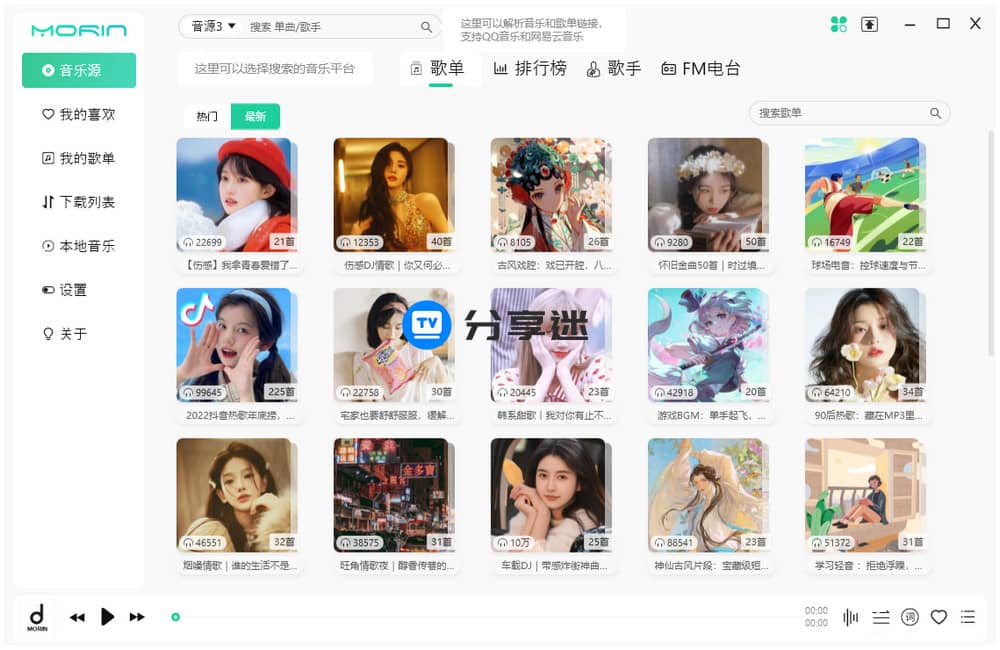Like the current song with the heart
Screen dimensions: 1000x650
click(x=938, y=617)
